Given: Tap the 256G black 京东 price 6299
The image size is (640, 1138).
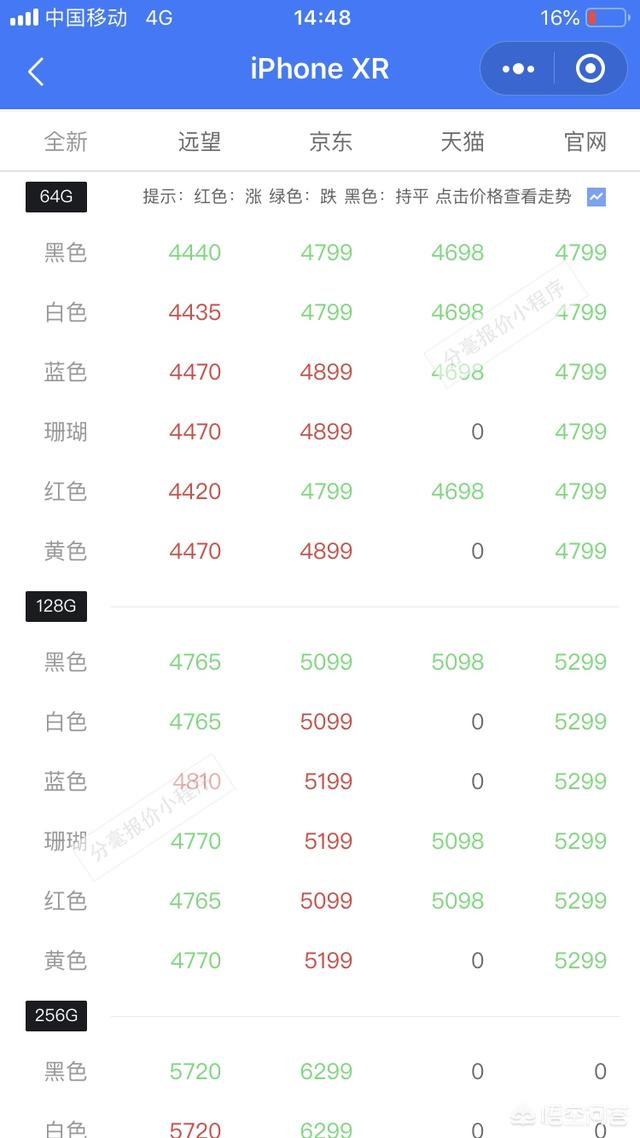Looking at the screenshot, I should [326, 1072].
